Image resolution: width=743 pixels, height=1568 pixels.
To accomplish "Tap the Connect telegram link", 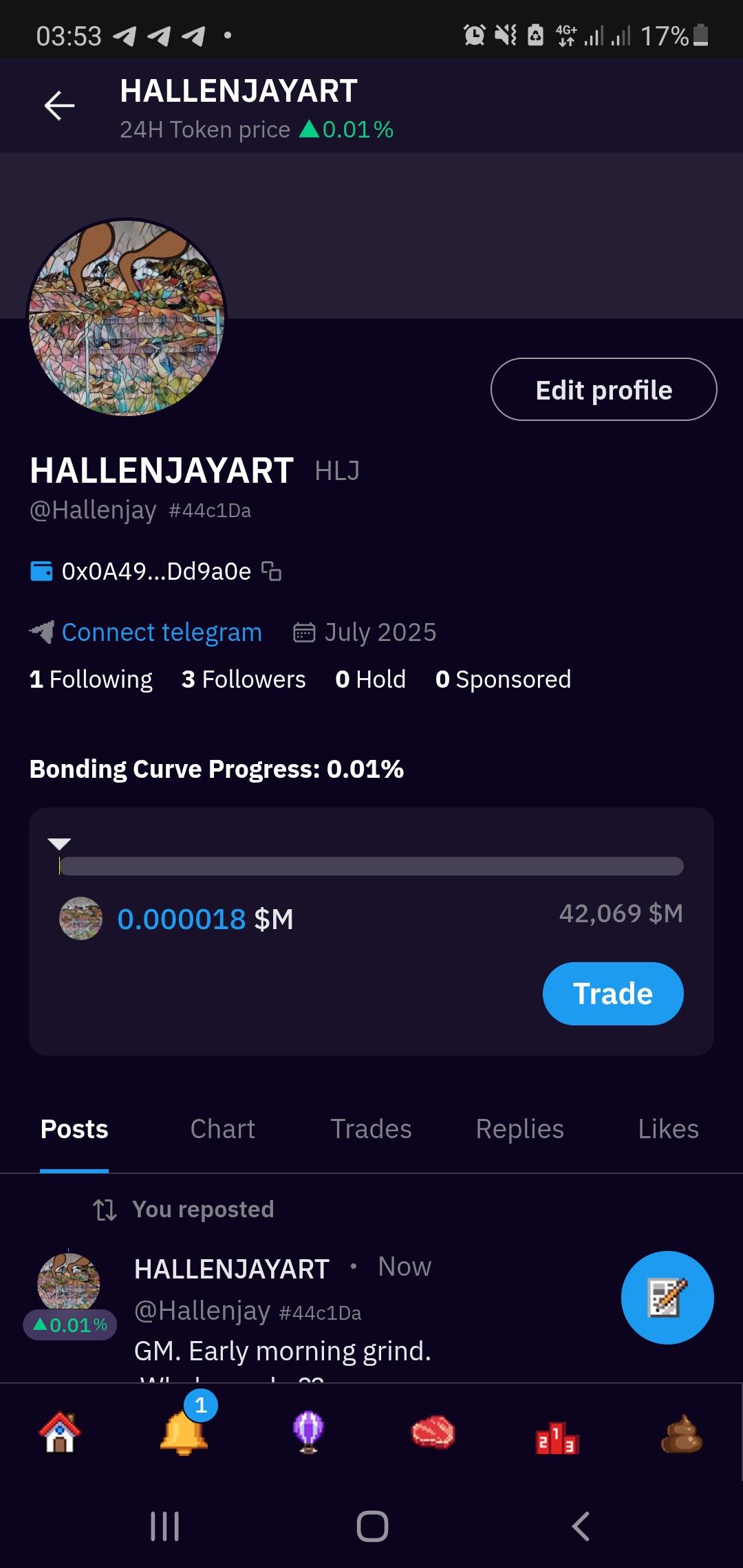I will (x=161, y=632).
